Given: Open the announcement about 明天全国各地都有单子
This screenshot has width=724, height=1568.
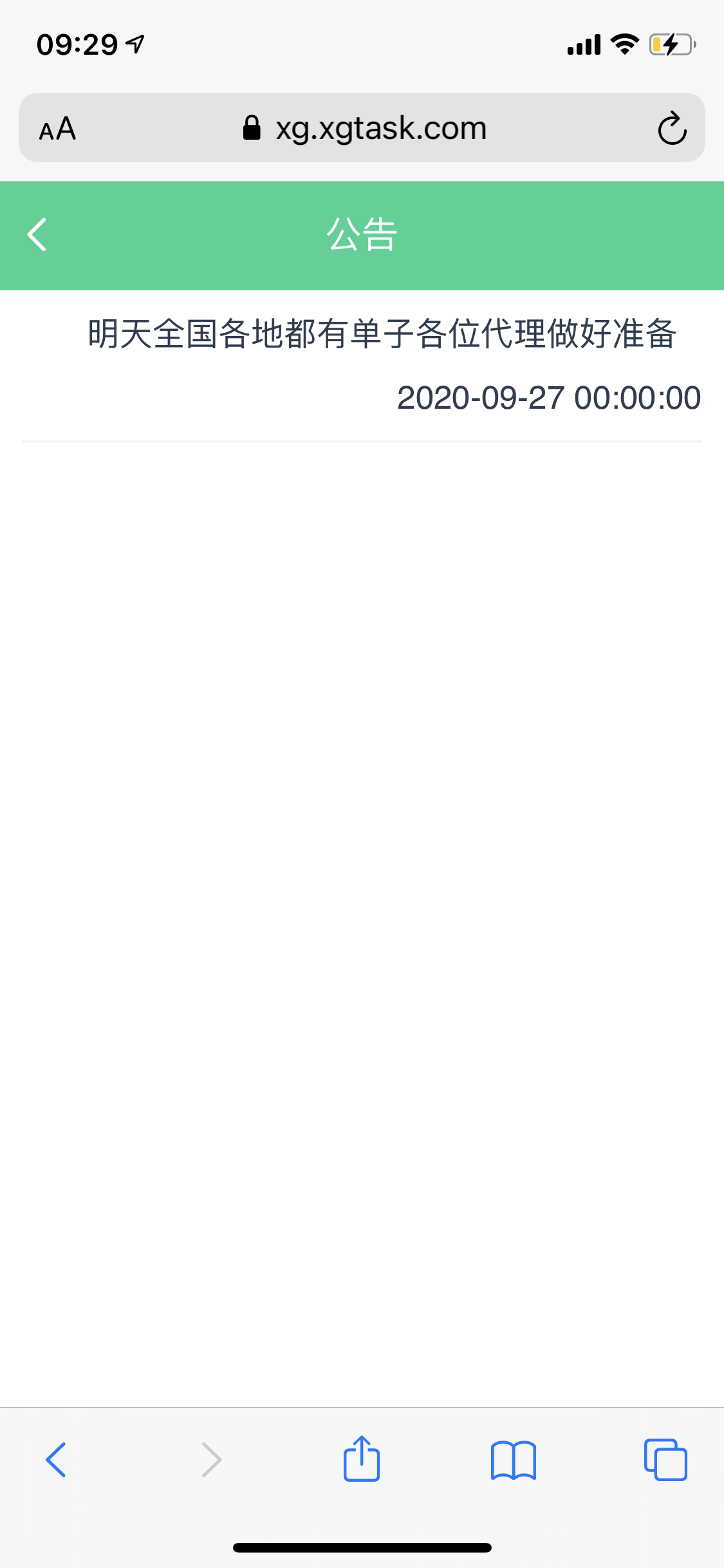Looking at the screenshot, I should pos(362,366).
